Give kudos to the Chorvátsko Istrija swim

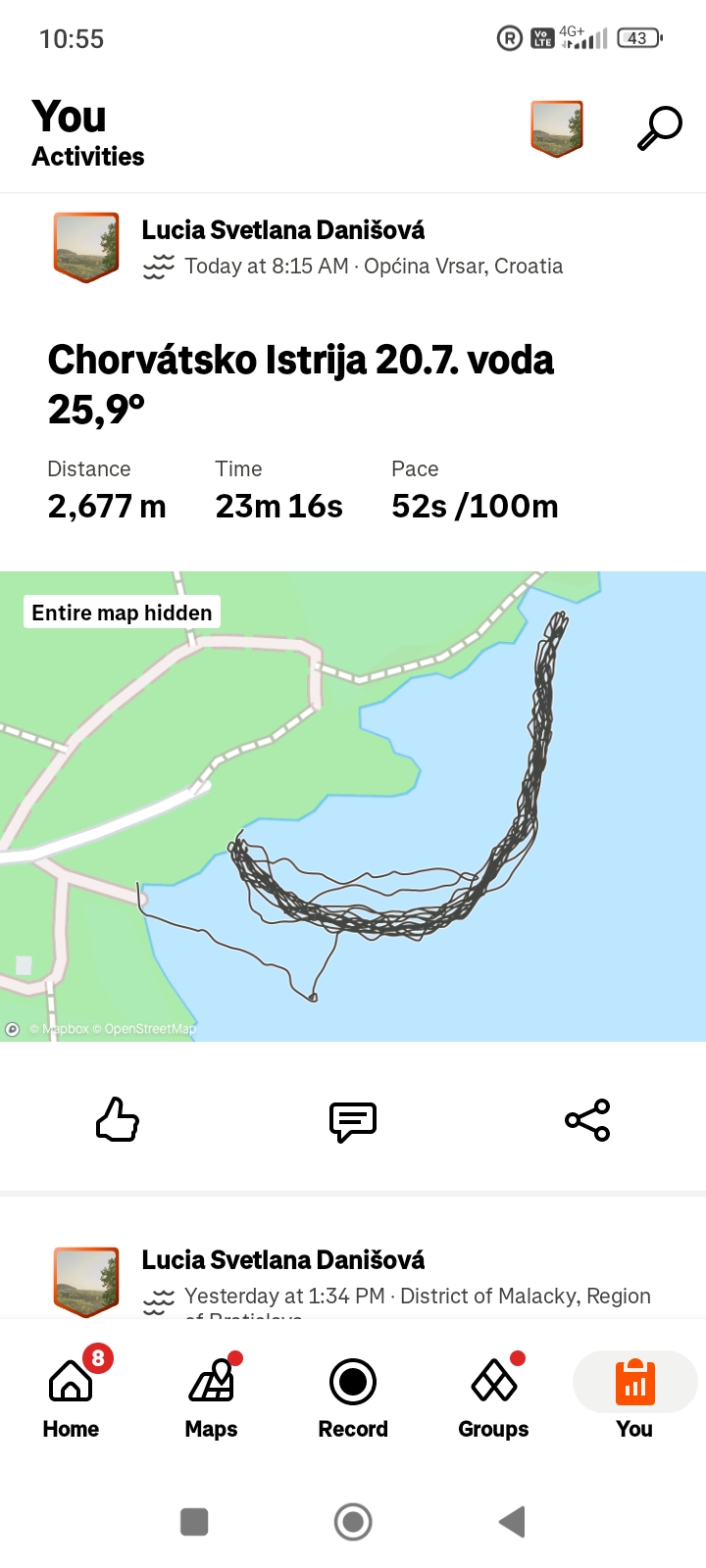click(118, 1120)
